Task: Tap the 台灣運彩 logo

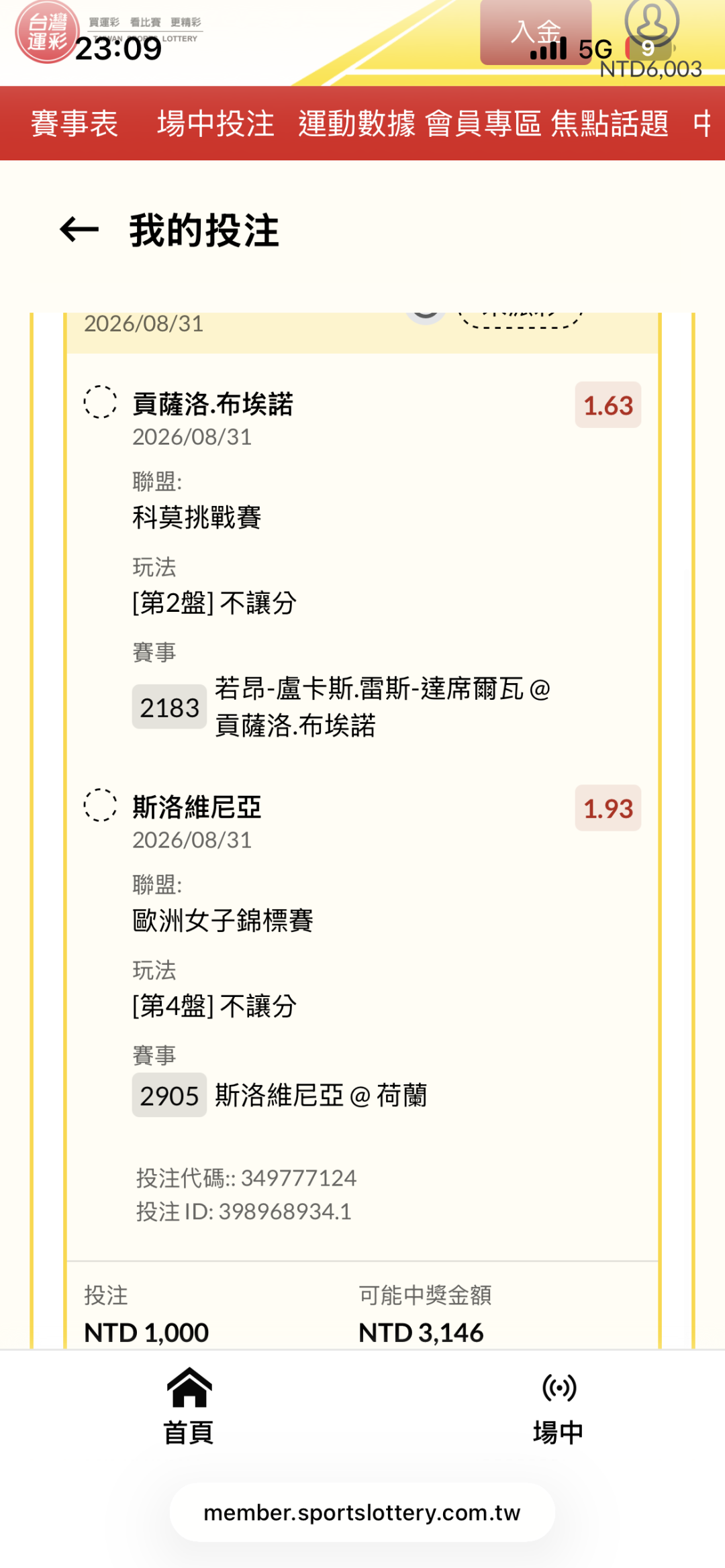Action: 46,32
